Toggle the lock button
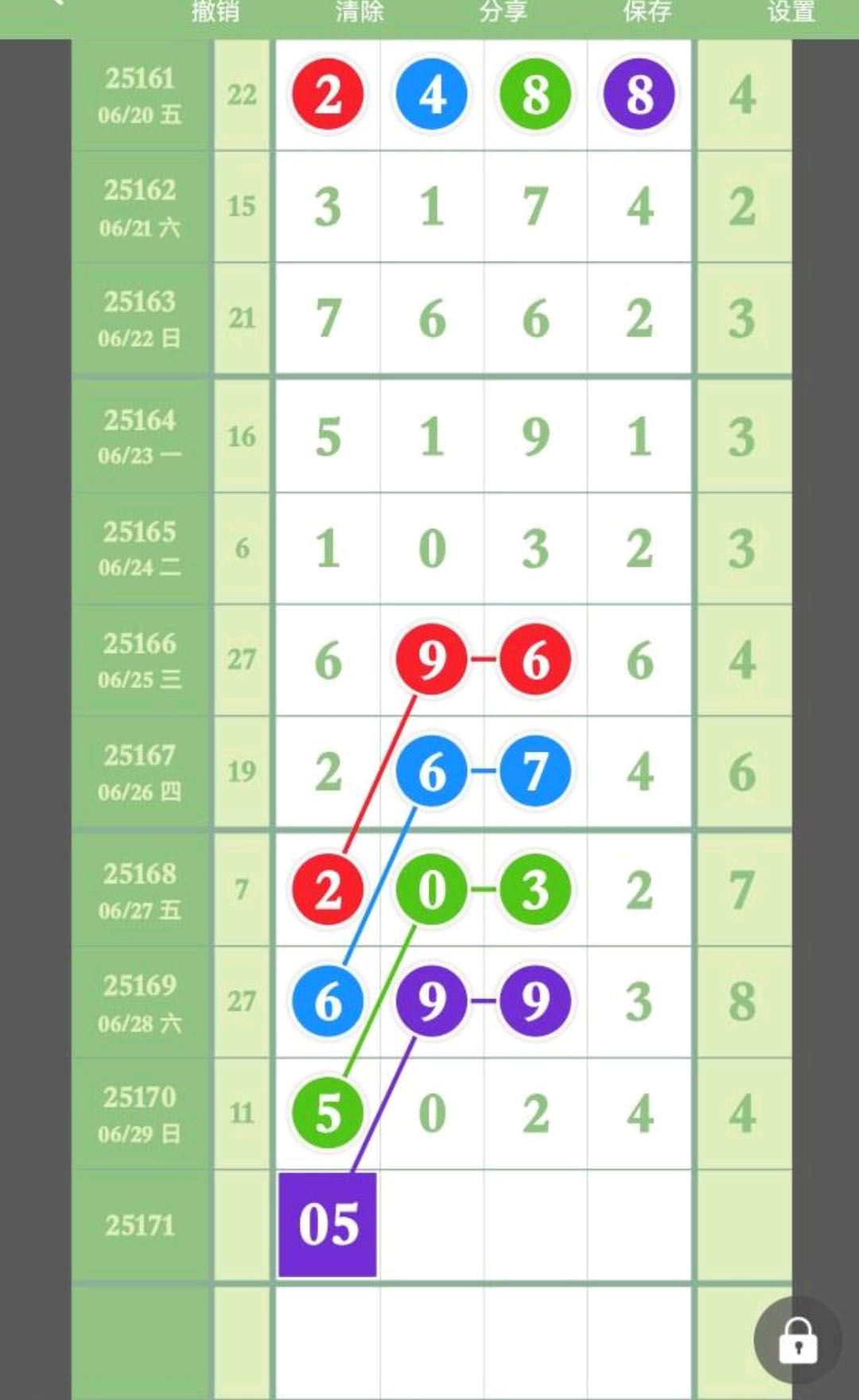Image resolution: width=859 pixels, height=1400 pixels. click(798, 1340)
